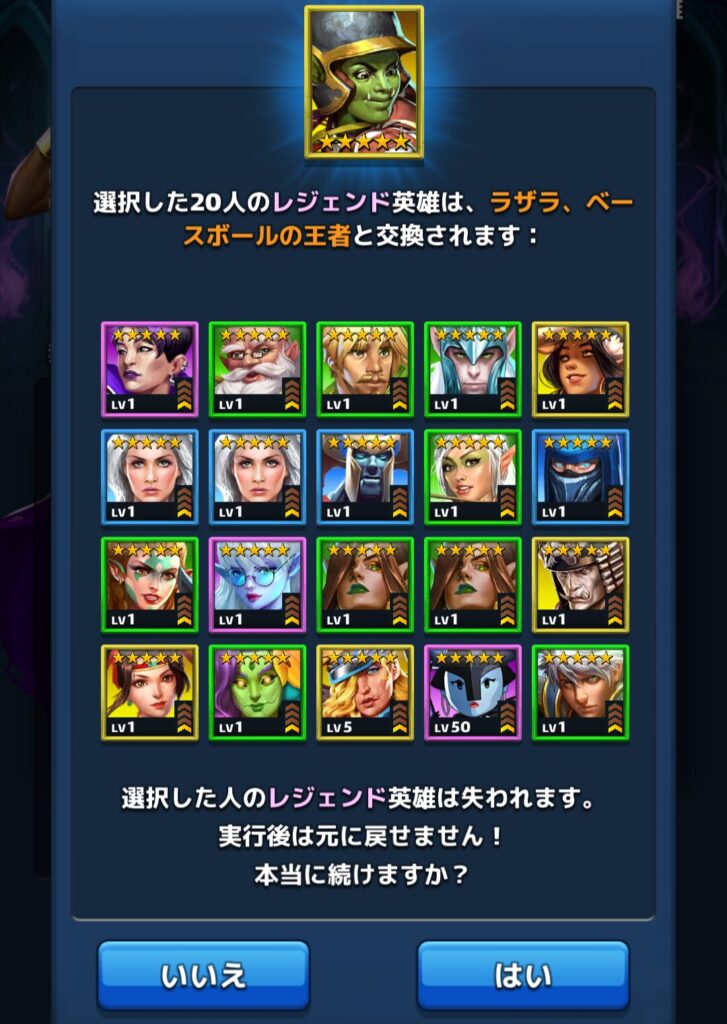Select the white-bearded dwarf hero card
This screenshot has width=727, height=1024.
[257, 369]
